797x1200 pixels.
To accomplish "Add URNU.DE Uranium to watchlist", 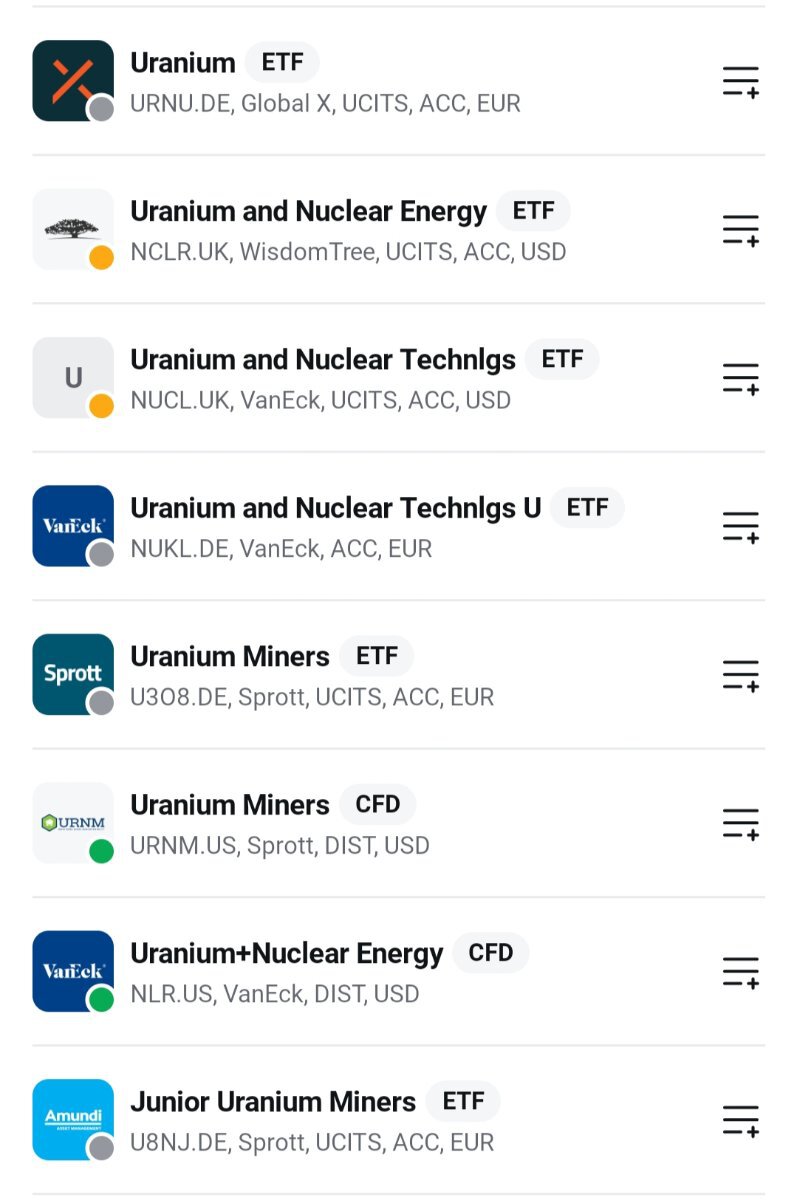I will tap(741, 81).
